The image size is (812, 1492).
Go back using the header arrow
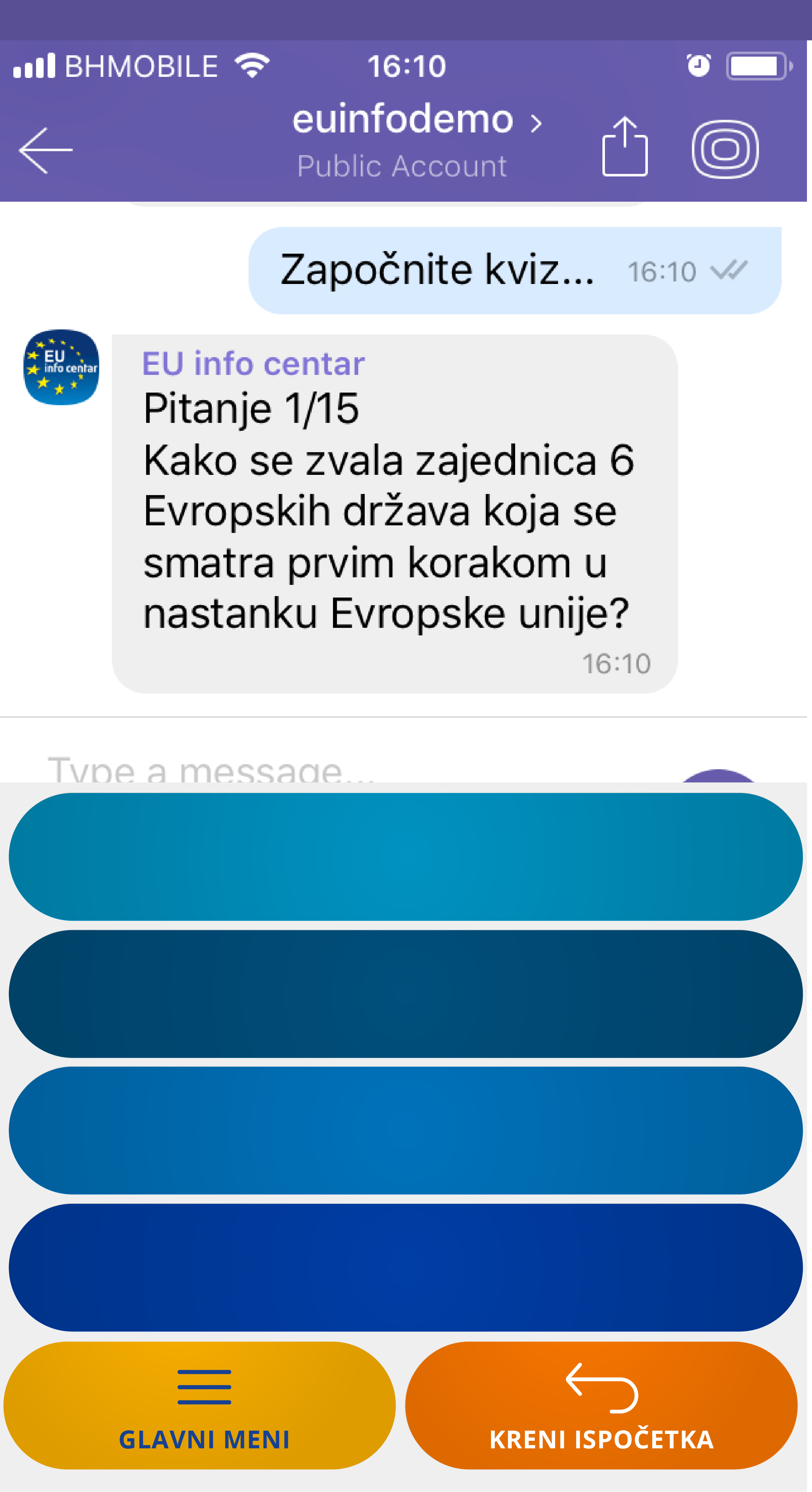pos(45,150)
